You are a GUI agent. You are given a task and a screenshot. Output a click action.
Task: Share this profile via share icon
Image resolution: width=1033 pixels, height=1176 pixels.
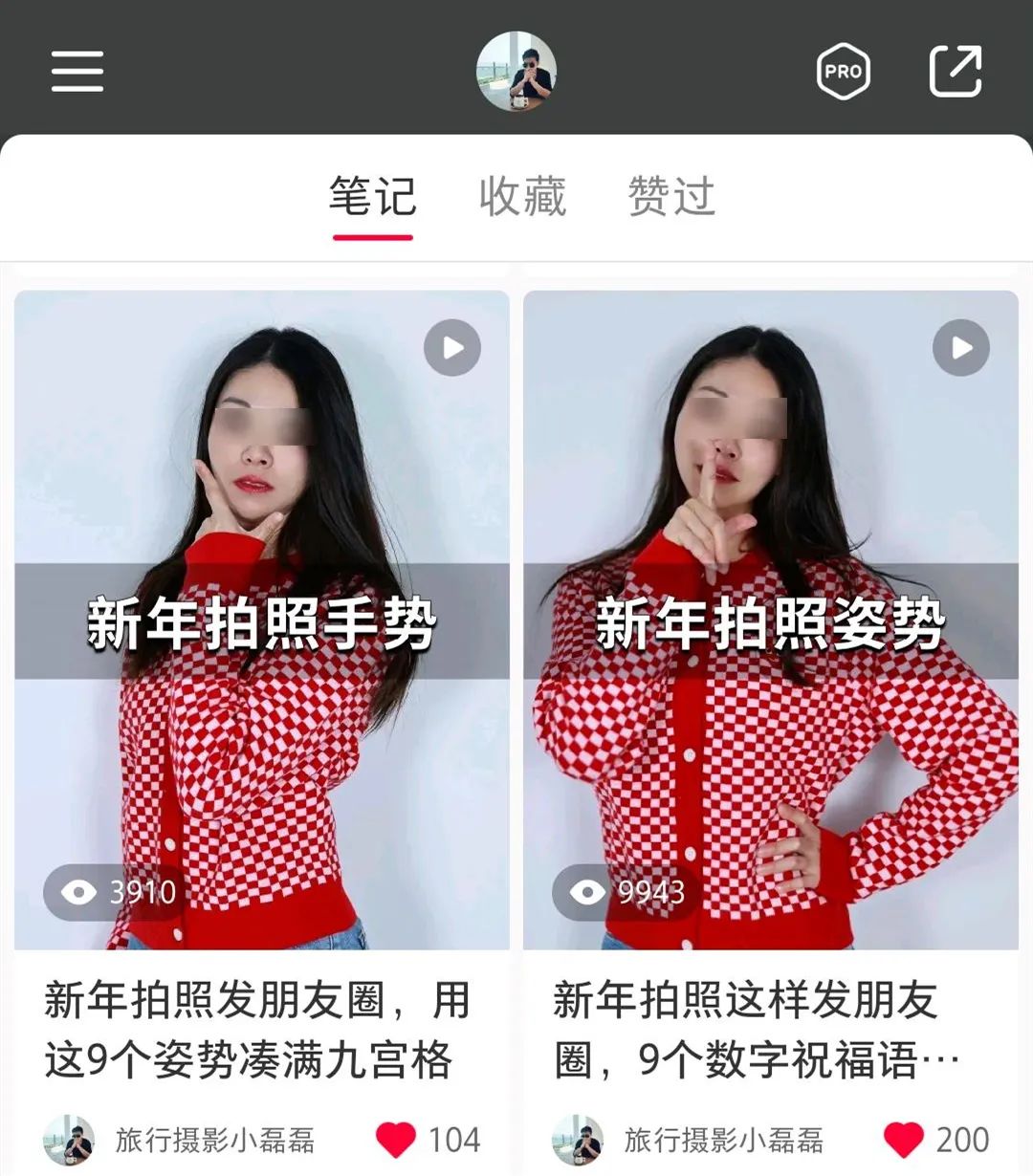click(956, 72)
